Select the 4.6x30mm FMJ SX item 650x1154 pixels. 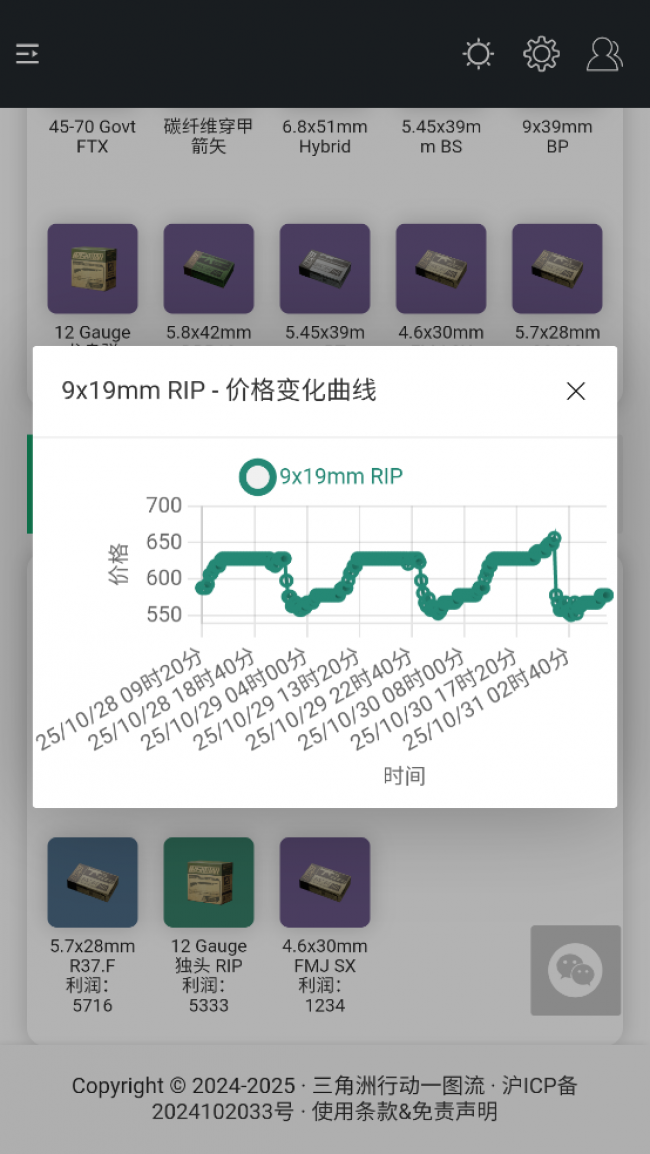pyautogui.click(x=324, y=882)
